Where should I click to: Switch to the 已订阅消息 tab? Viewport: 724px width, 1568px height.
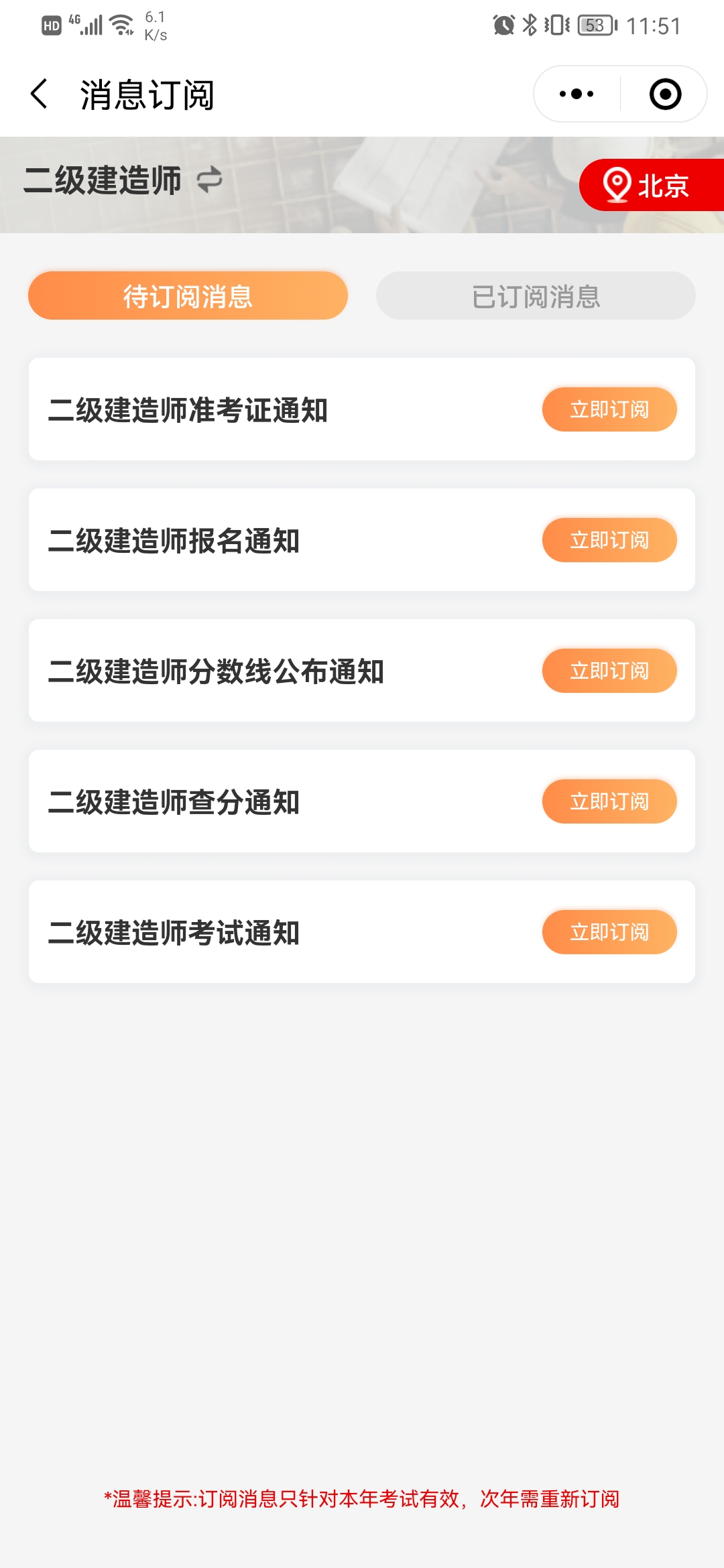[x=534, y=296]
